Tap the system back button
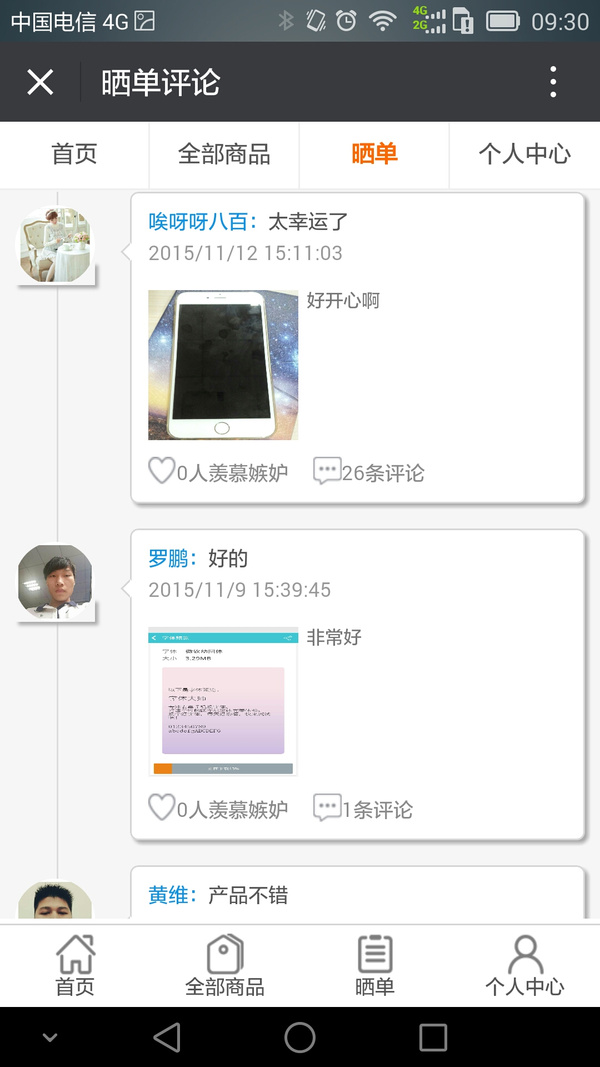 [167, 1037]
